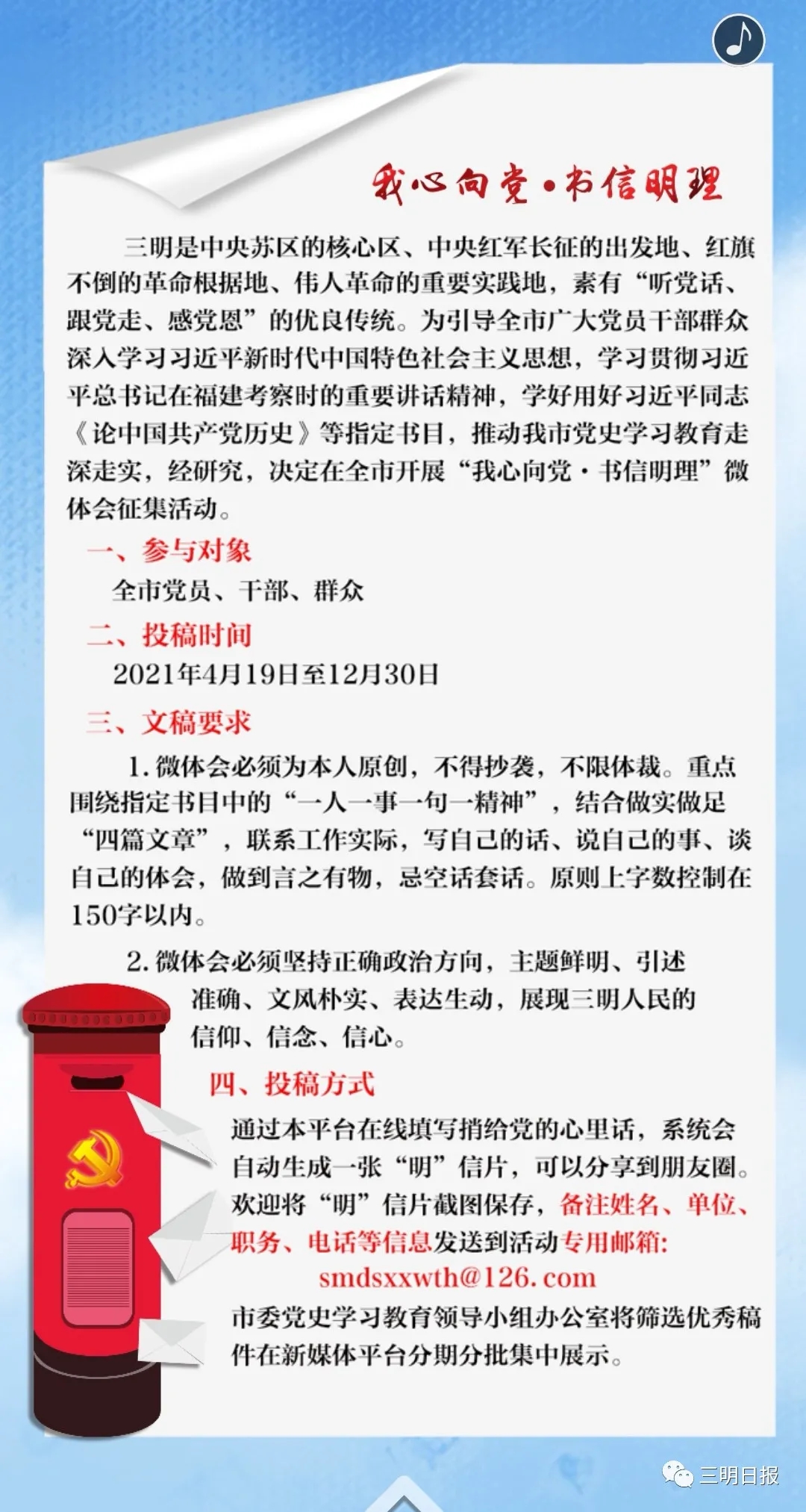Screen dimensions: 806x1512
Task: Toggle the background music icon
Action: coord(738,40)
